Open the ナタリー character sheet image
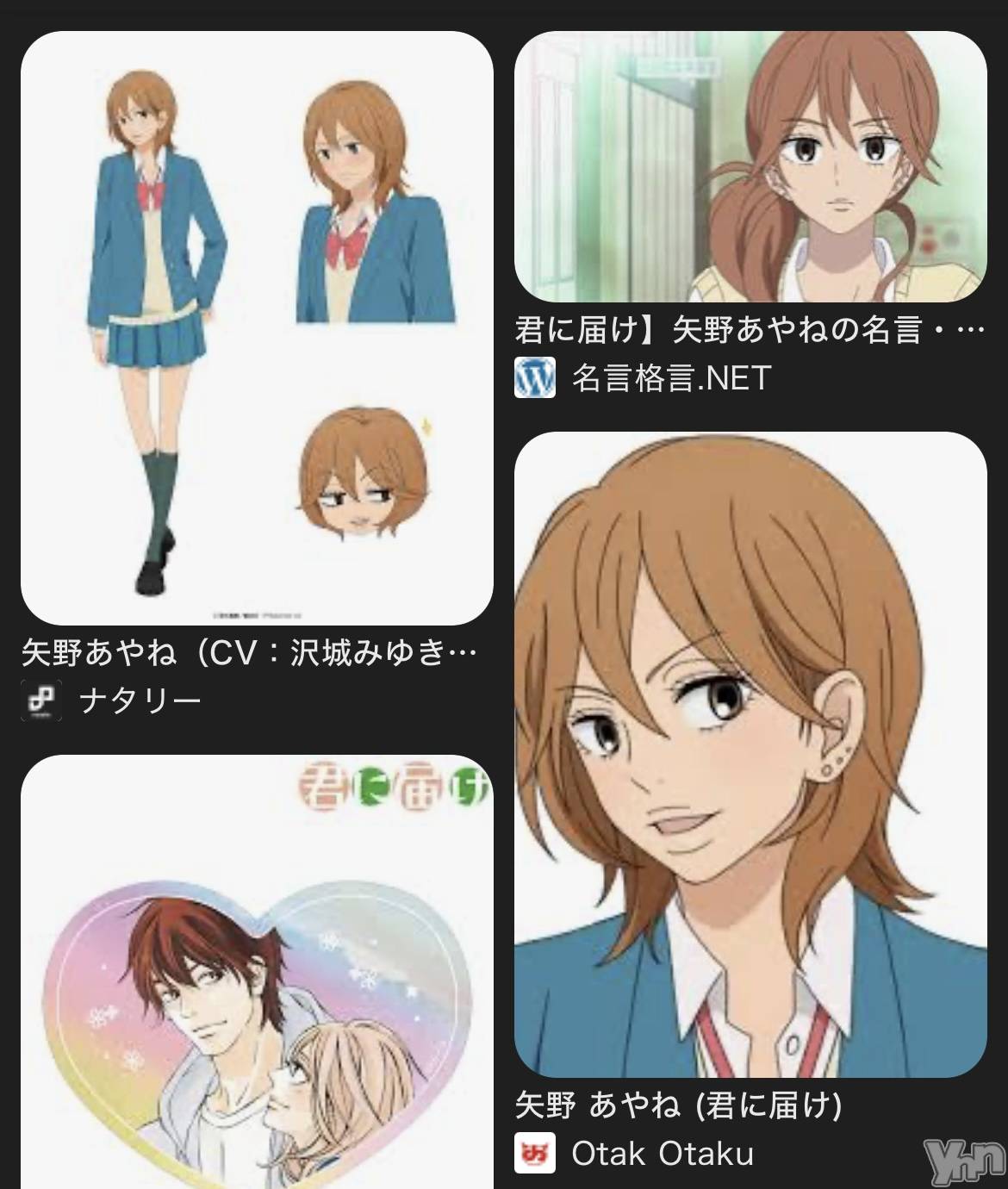Image resolution: width=1008 pixels, height=1189 pixels. [257, 327]
